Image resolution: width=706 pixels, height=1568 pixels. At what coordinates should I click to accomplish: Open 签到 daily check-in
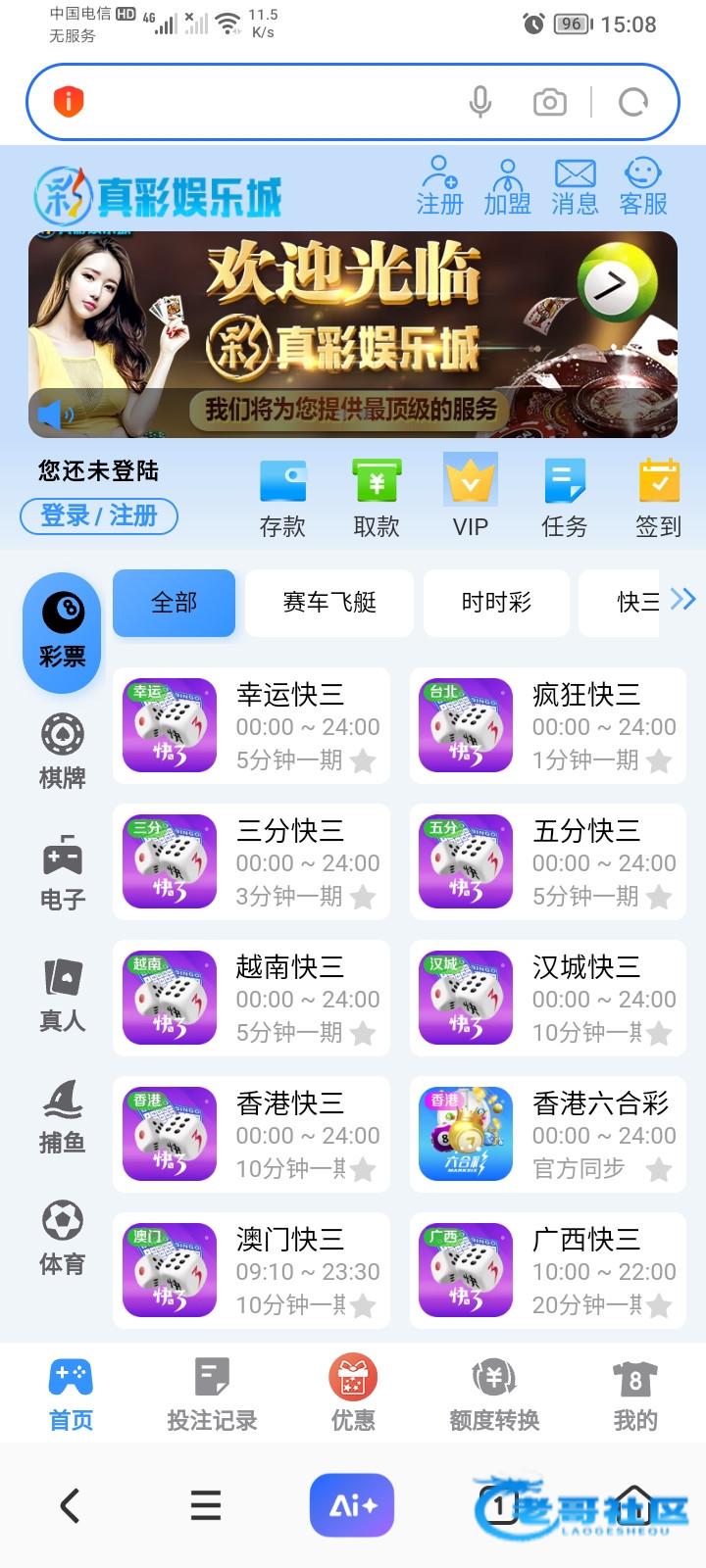click(659, 498)
